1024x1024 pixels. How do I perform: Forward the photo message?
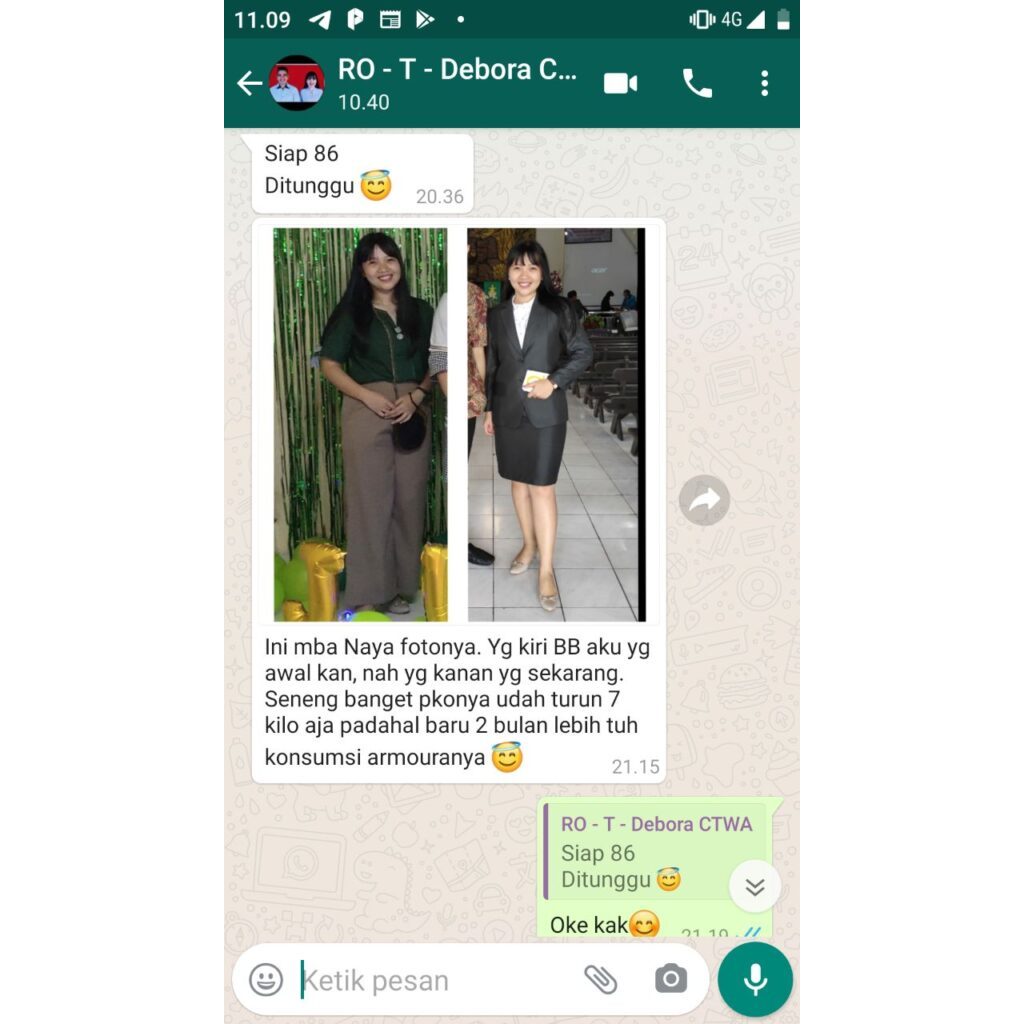coord(704,500)
